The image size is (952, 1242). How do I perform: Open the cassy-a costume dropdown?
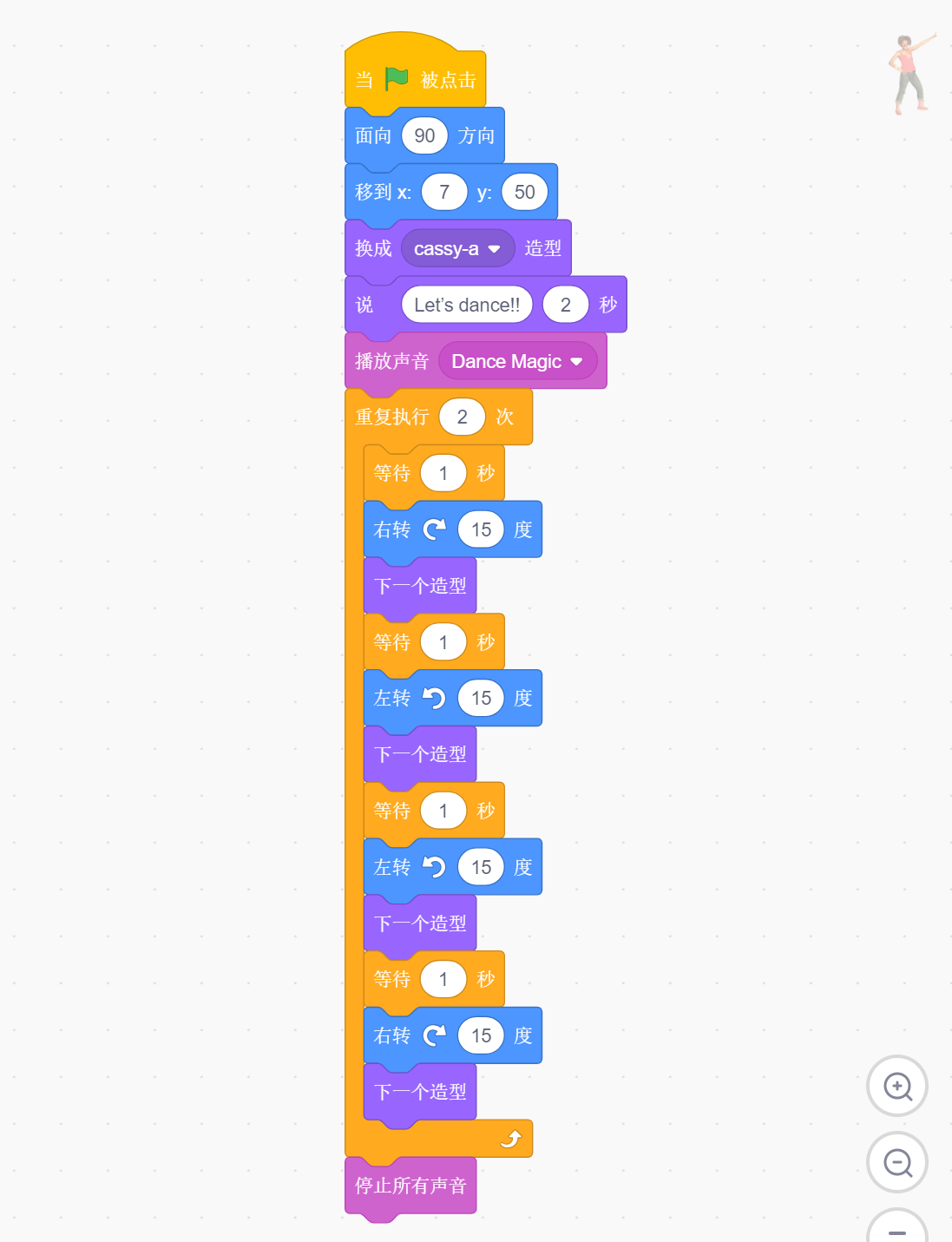point(494,249)
